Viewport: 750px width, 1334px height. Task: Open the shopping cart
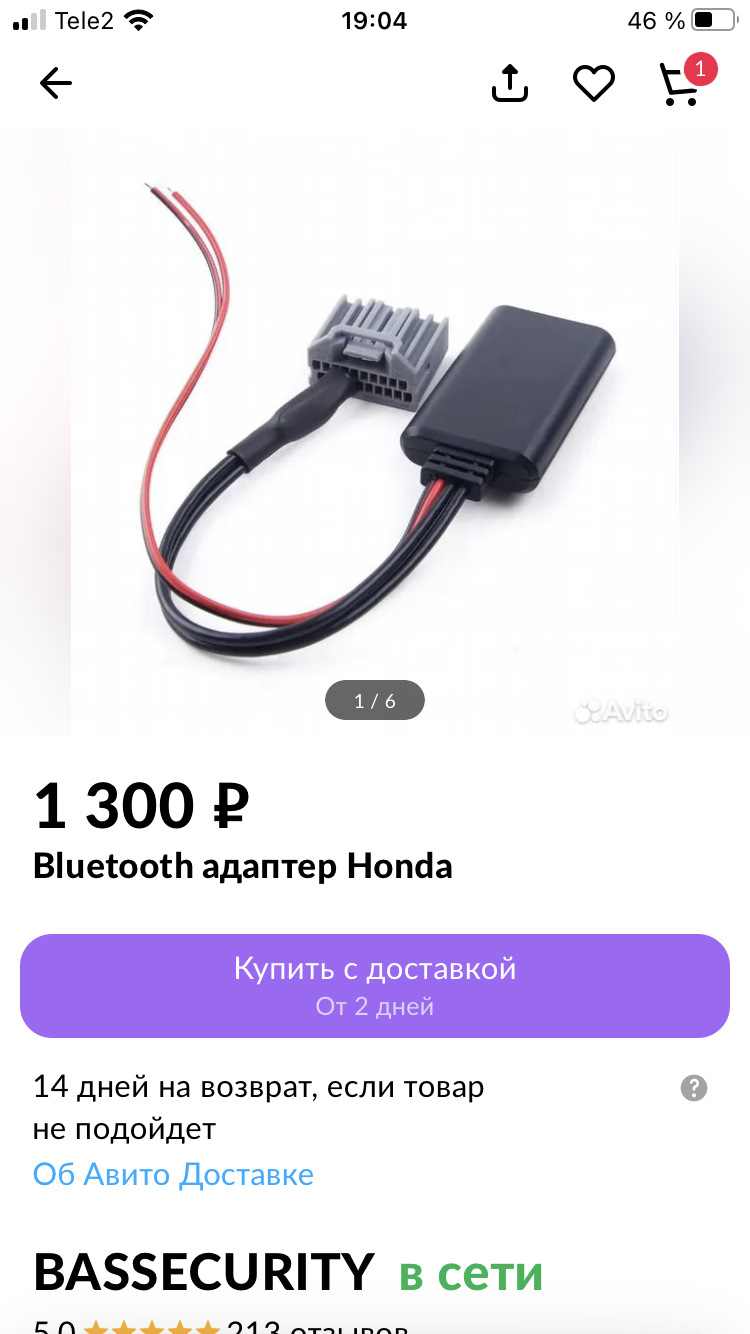point(681,84)
